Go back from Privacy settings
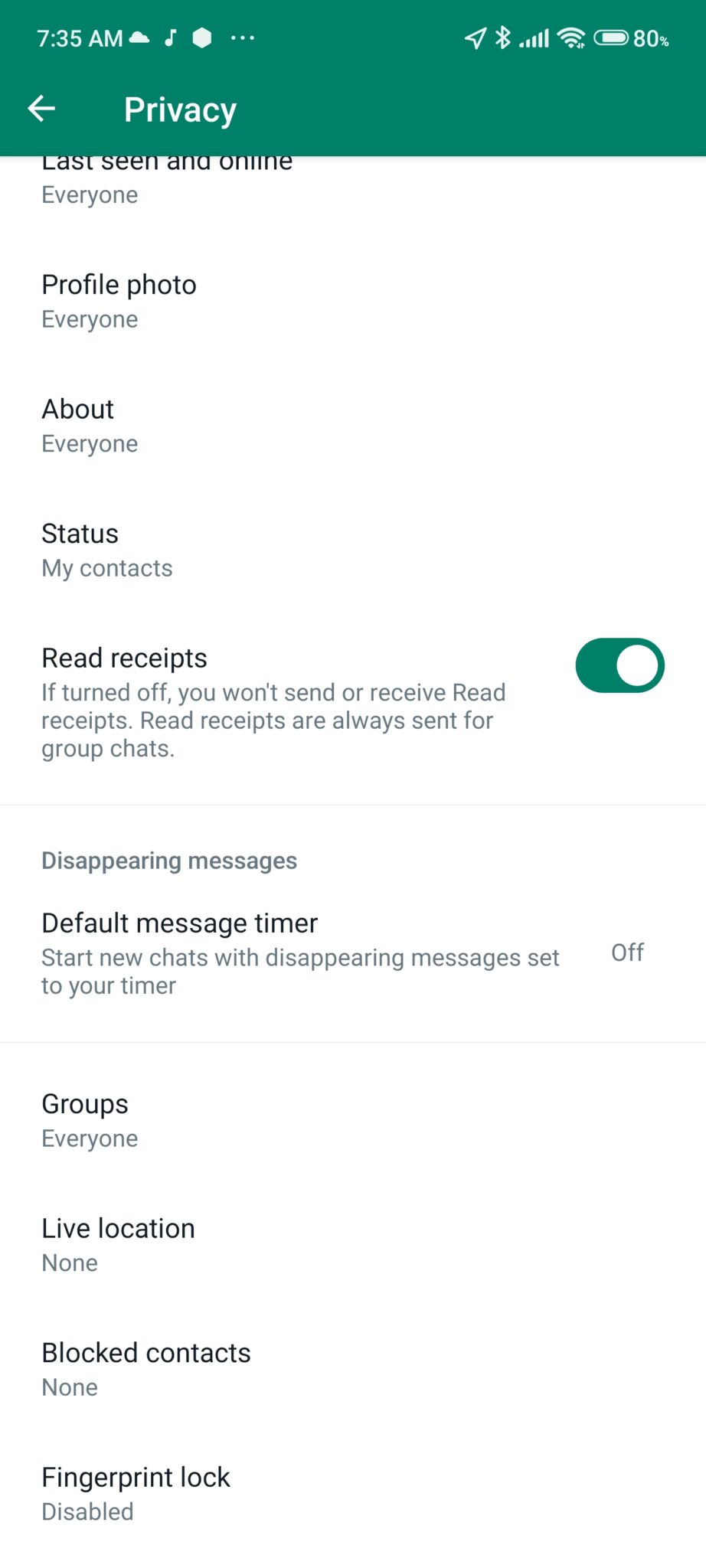 [41, 109]
